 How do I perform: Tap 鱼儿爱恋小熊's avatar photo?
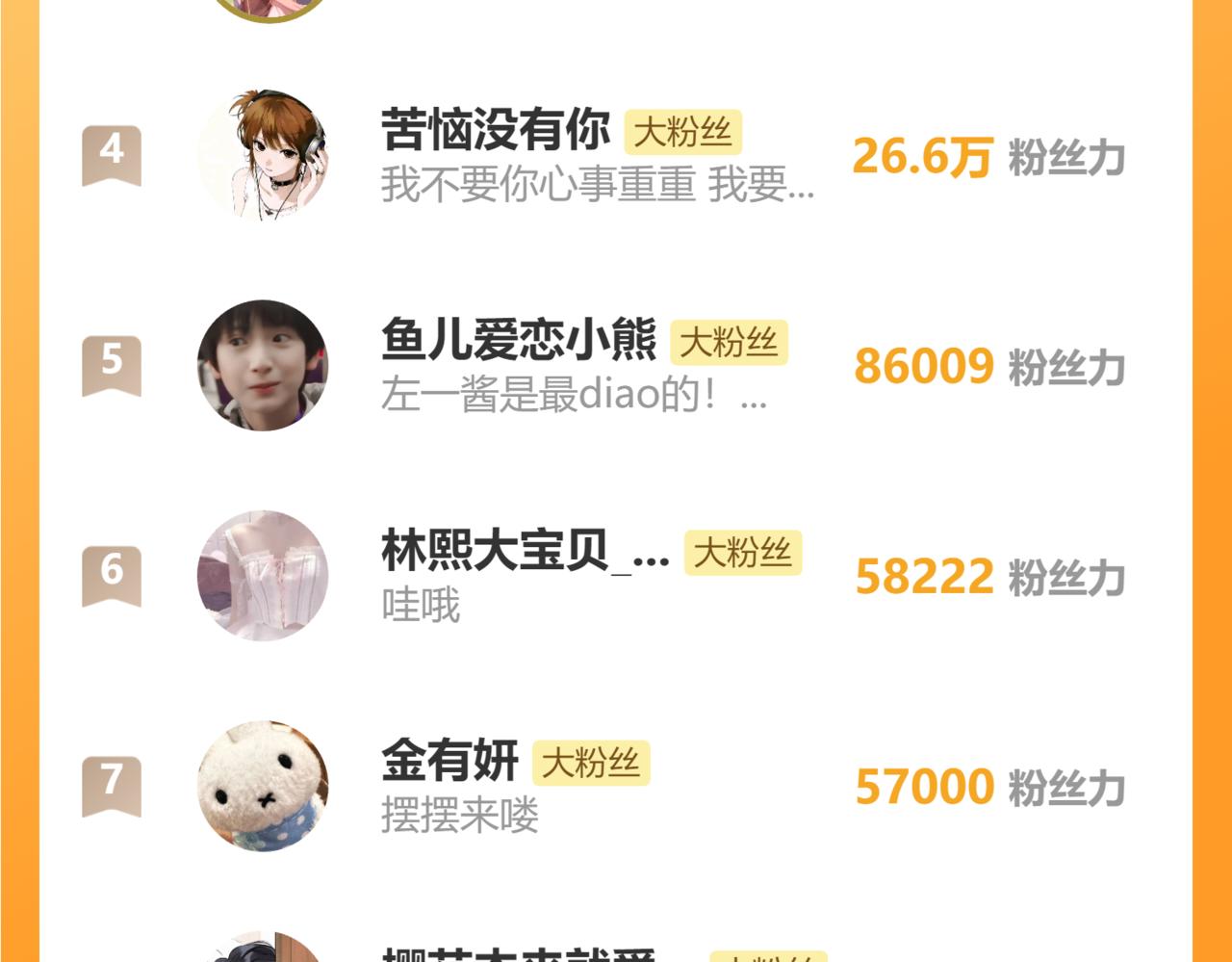263,366
